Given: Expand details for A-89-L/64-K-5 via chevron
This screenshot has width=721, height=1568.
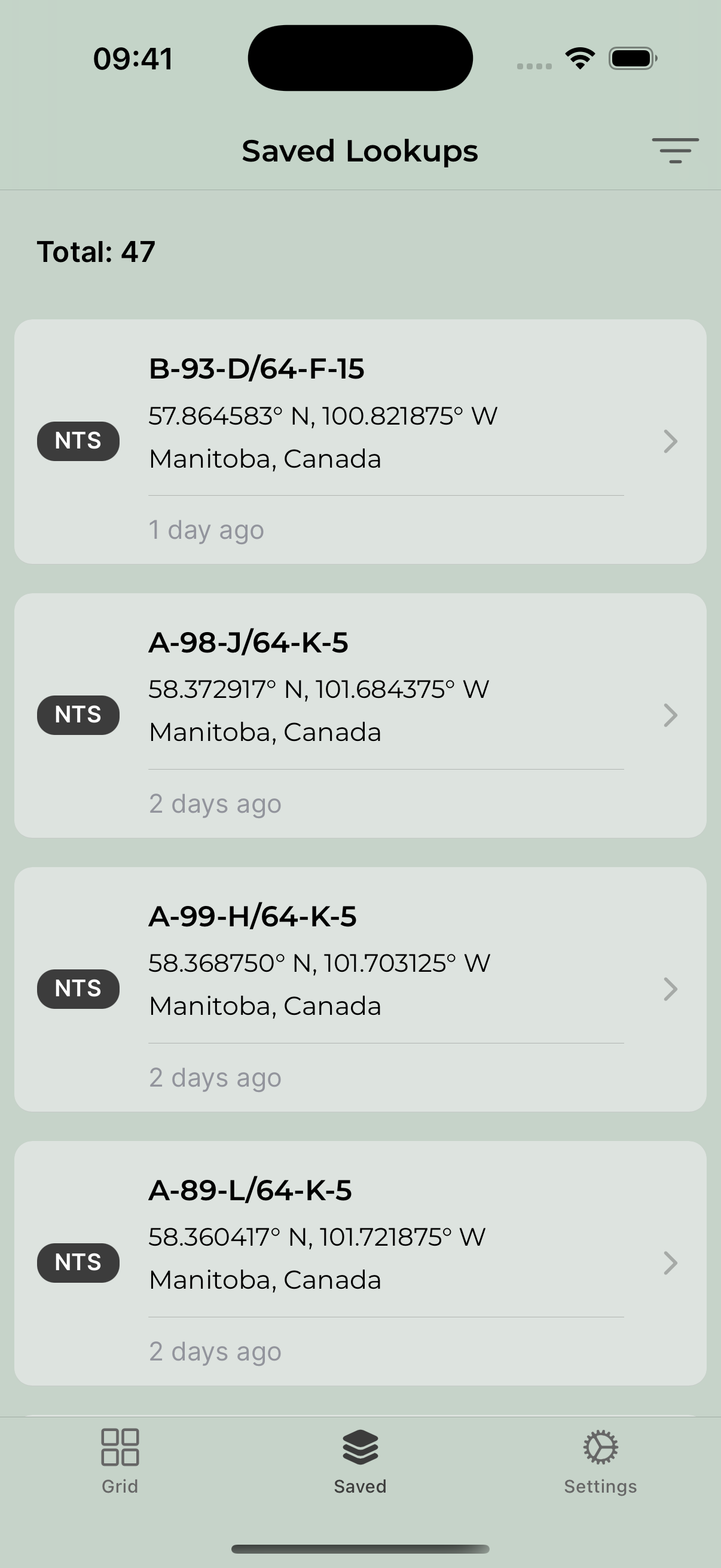Looking at the screenshot, I should point(670,1264).
